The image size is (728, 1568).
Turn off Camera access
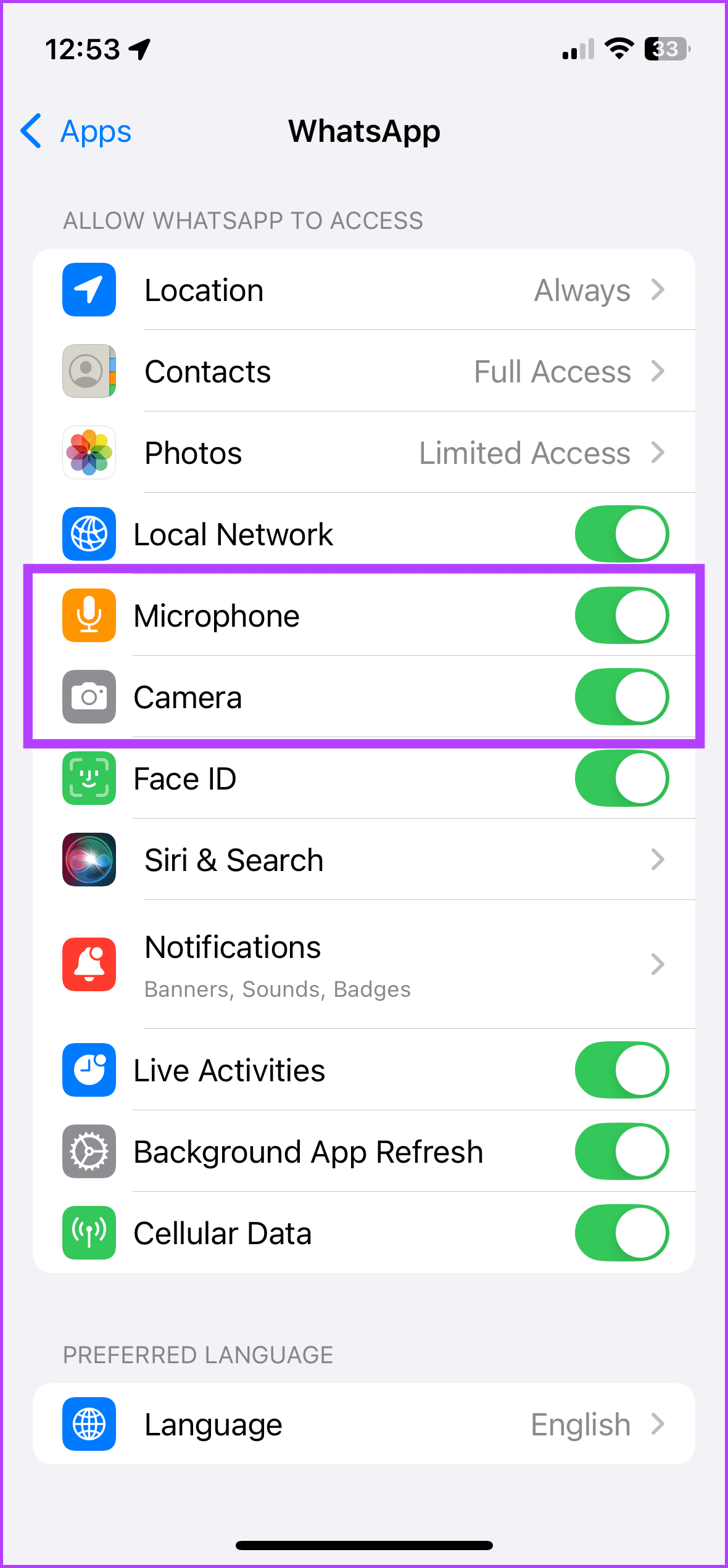(621, 696)
